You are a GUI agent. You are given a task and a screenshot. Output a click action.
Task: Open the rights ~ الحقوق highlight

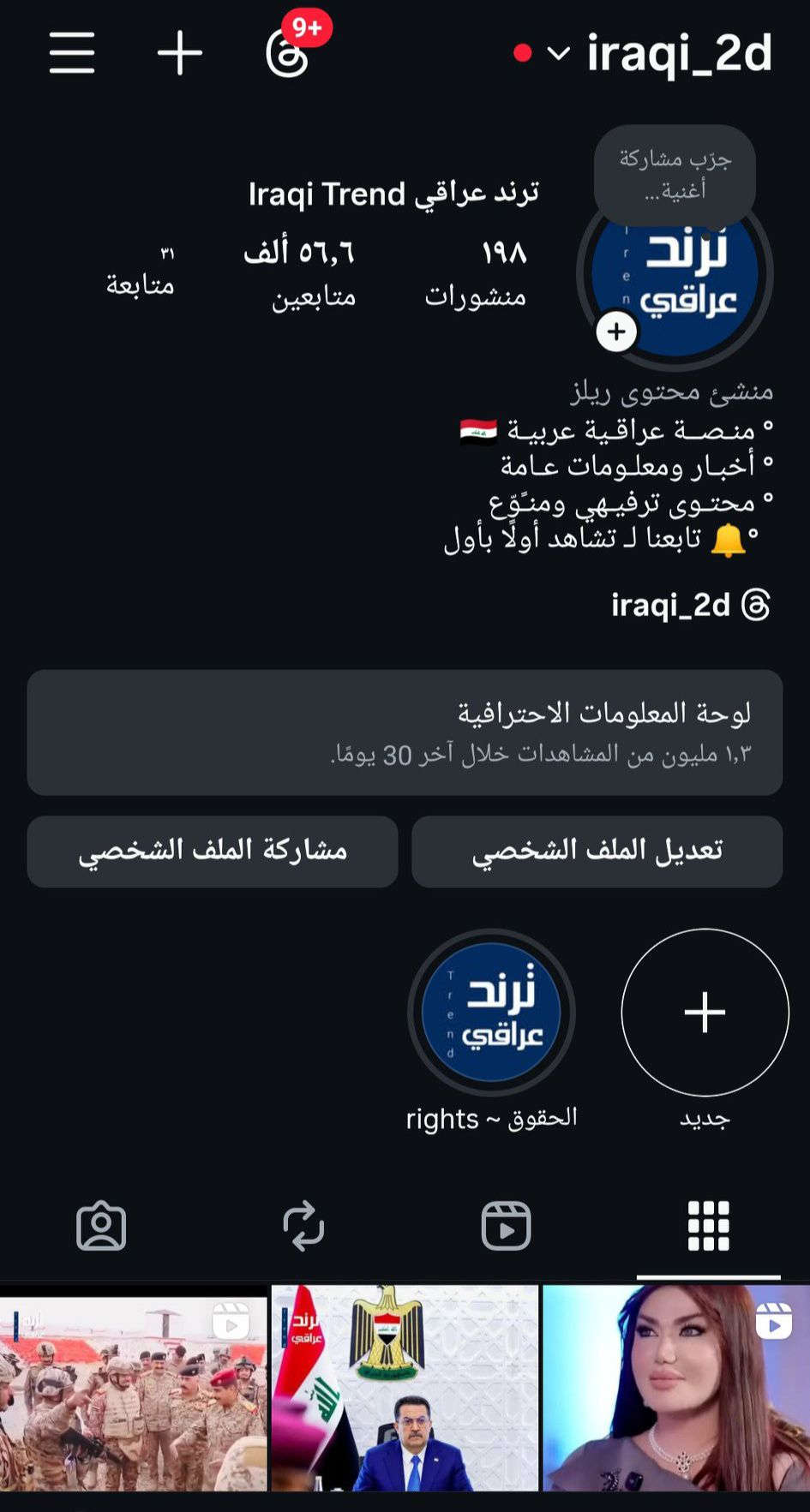coord(491,1013)
